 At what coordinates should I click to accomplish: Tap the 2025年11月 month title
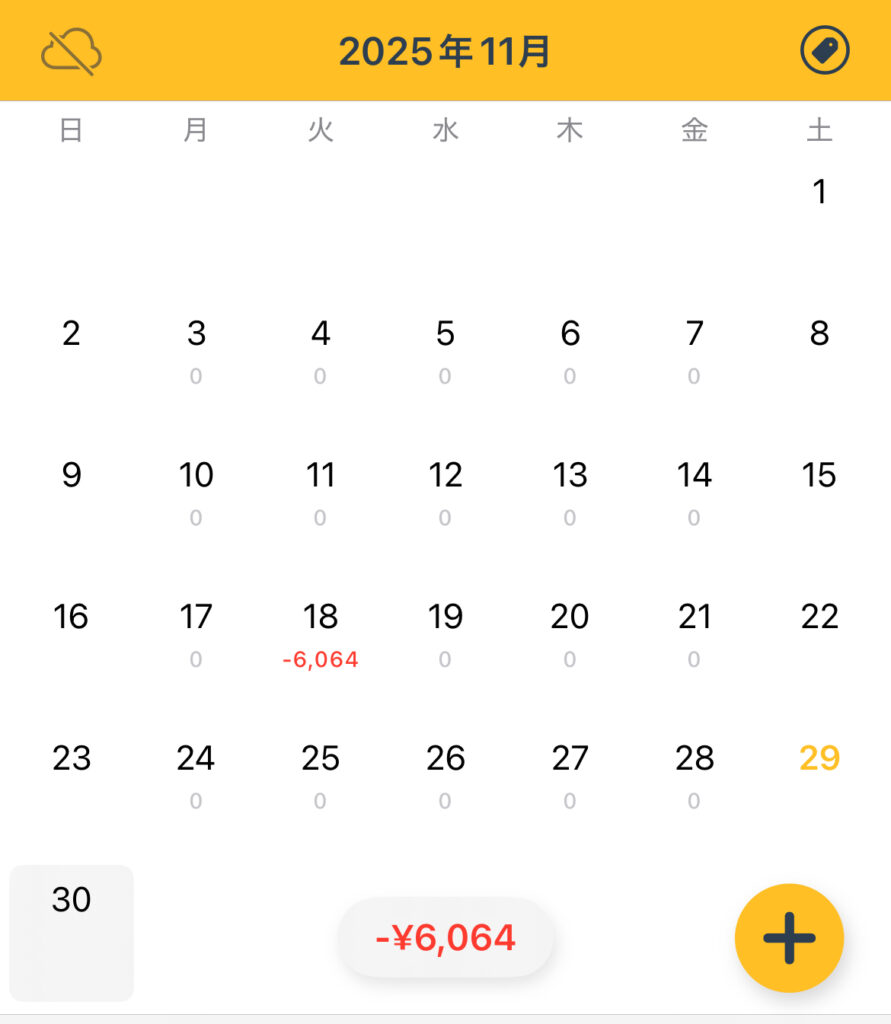tap(445, 51)
